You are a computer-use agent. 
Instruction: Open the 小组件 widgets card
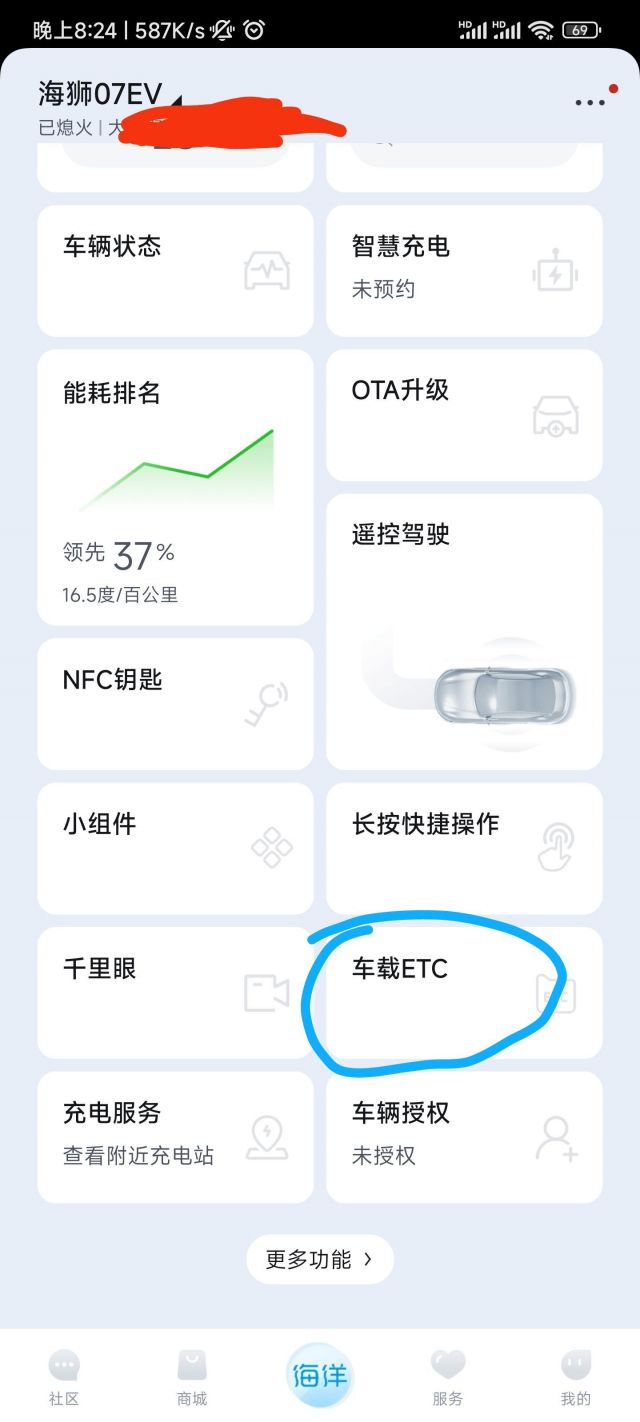[175, 848]
